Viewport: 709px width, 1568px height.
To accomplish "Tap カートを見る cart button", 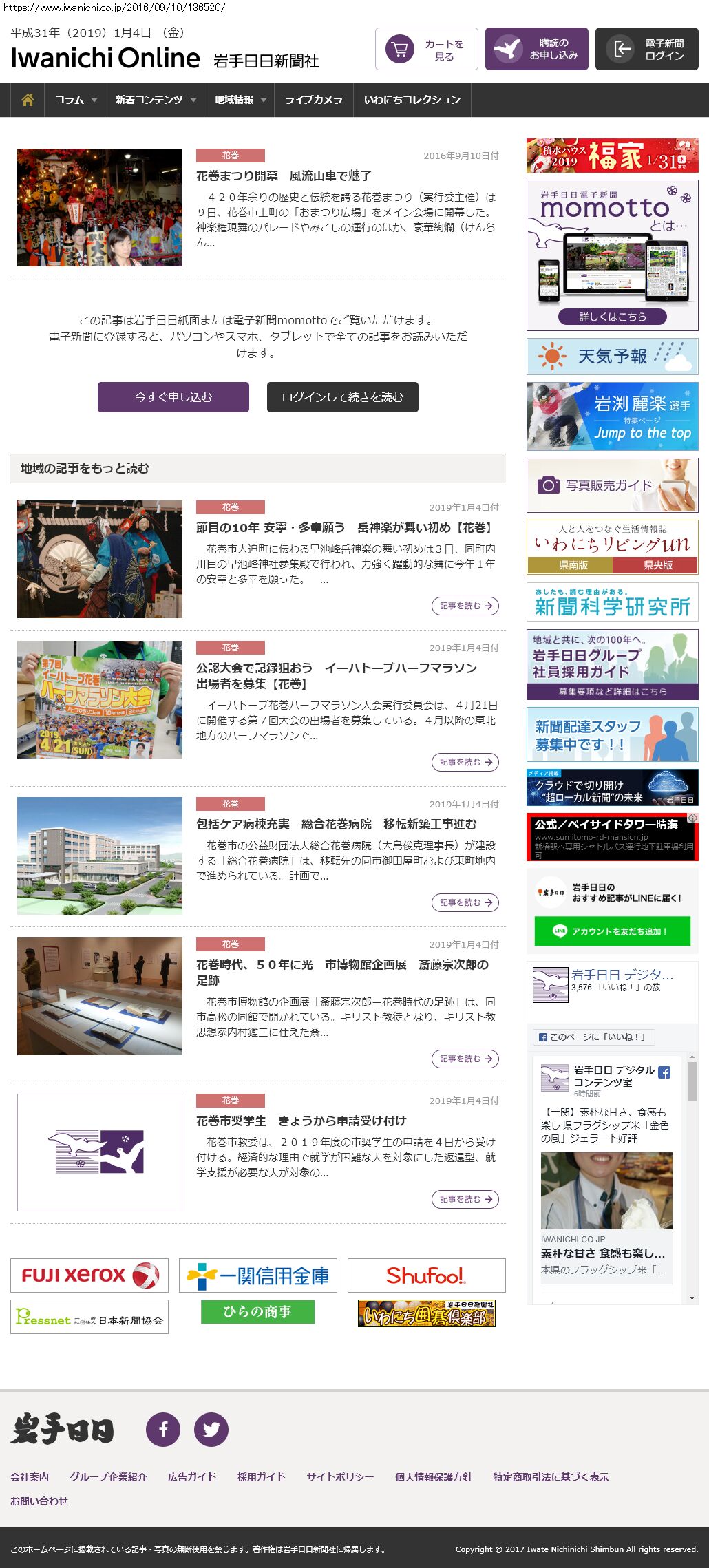I will pyautogui.click(x=427, y=49).
